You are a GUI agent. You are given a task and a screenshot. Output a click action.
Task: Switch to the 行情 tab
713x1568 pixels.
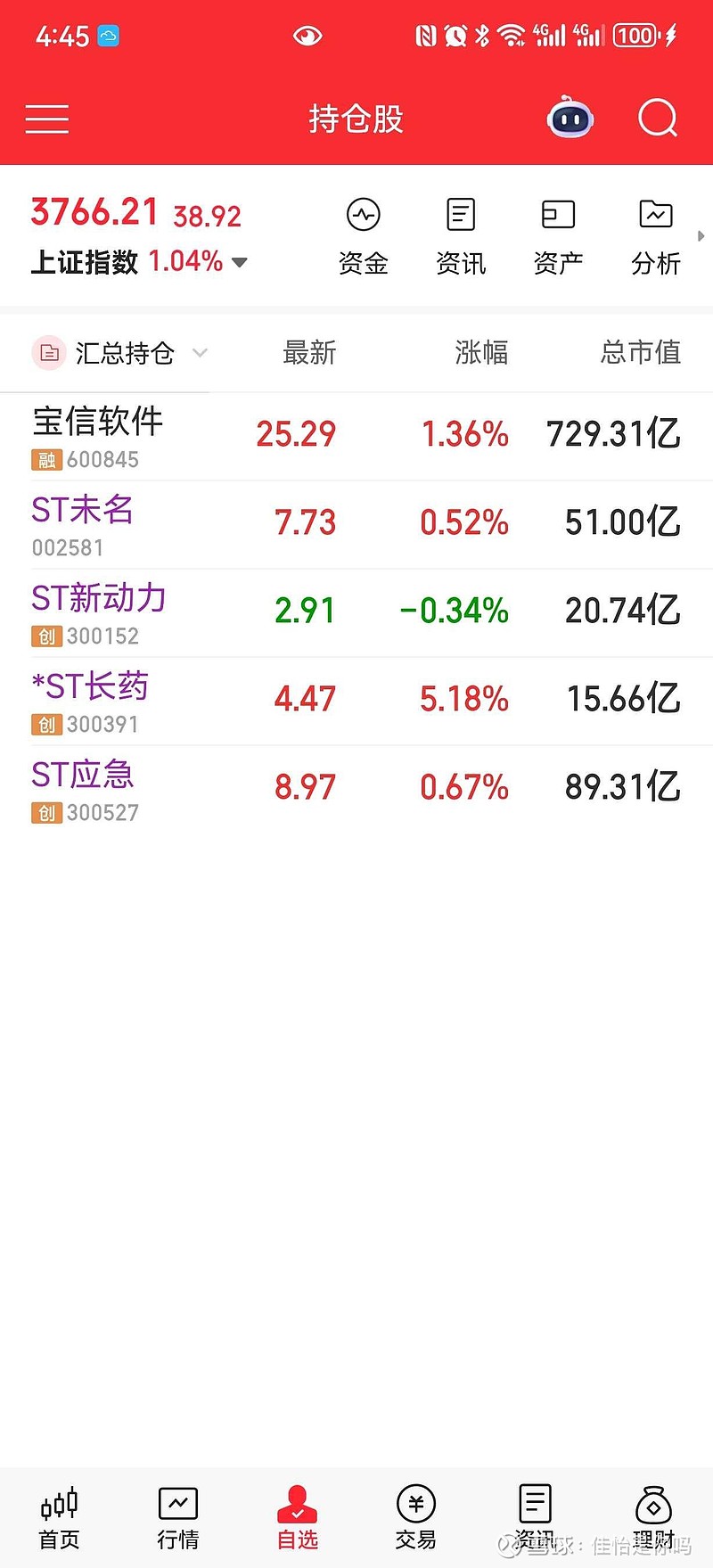point(178,1518)
